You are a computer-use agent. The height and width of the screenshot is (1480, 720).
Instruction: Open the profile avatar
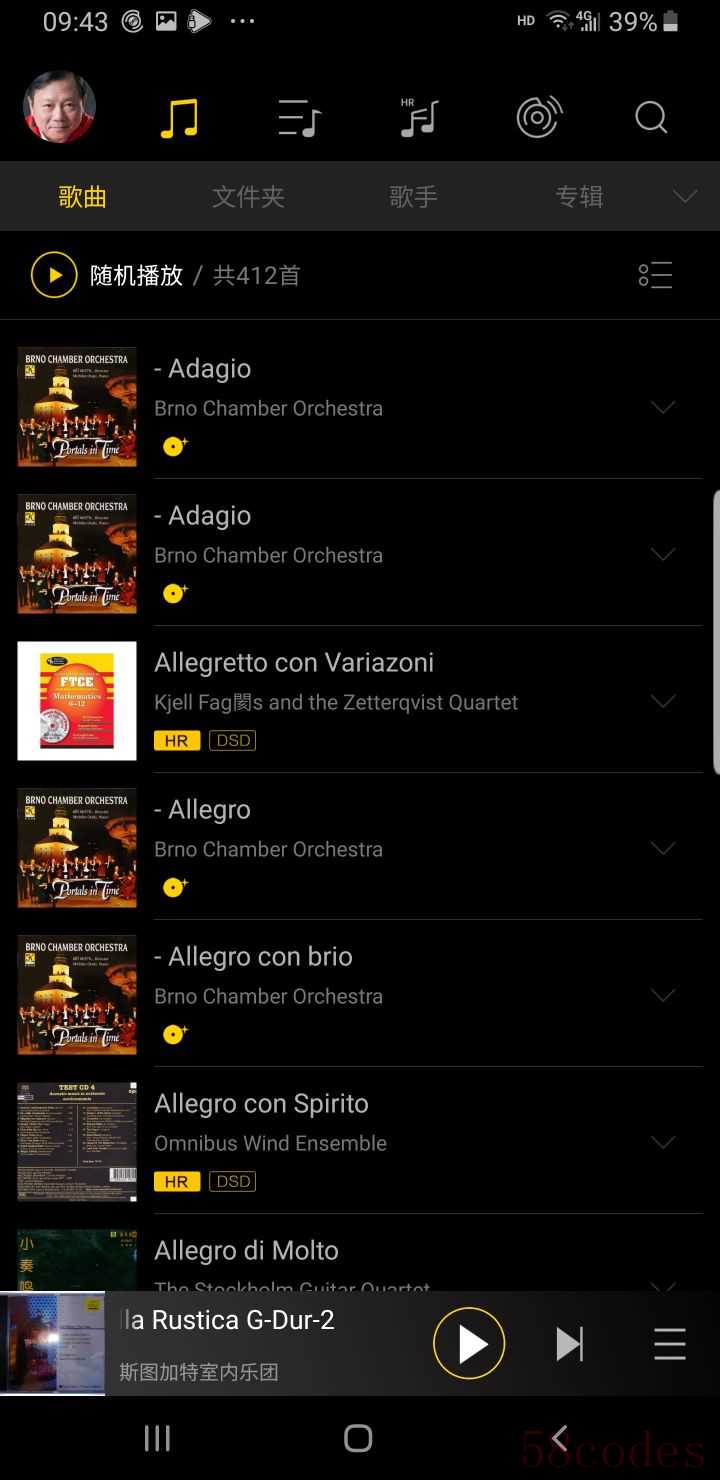point(59,107)
